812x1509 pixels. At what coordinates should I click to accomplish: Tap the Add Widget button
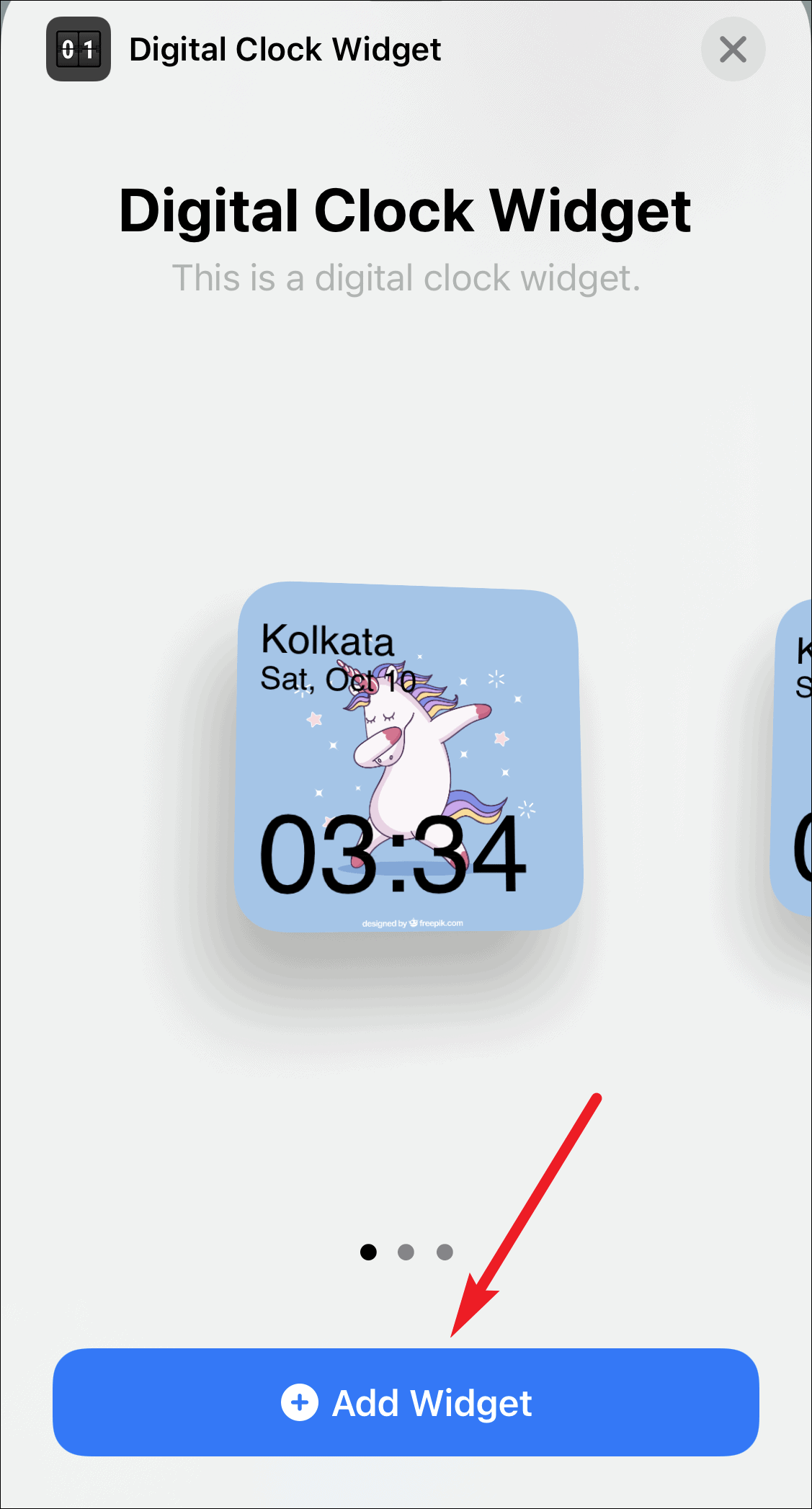(x=406, y=1402)
